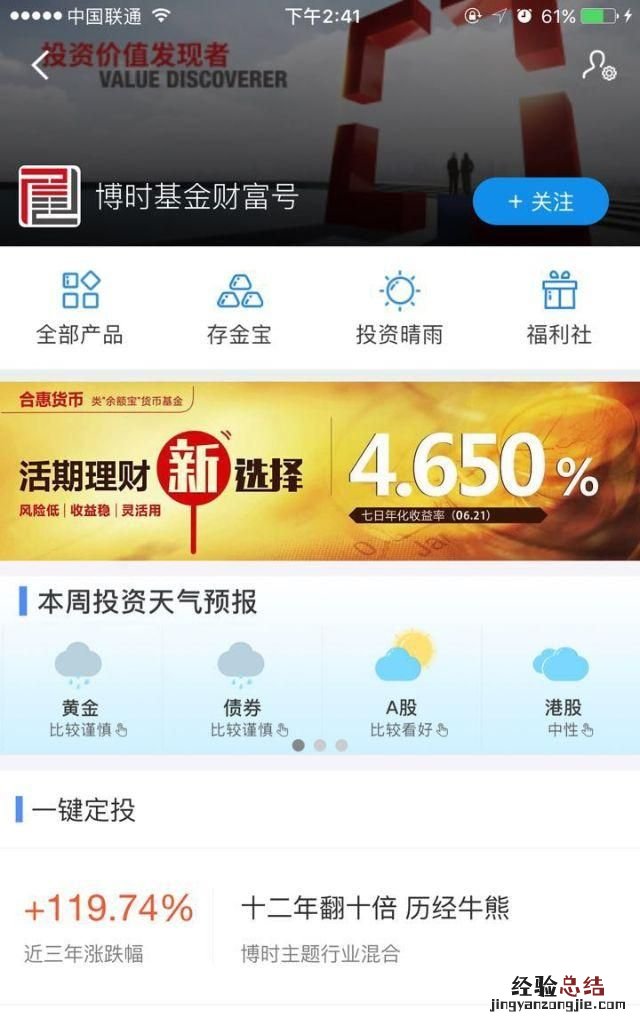Viewport: 640px width, 1023px height.
Task: Open 投资晴雨 shortcut
Action: coord(399,308)
